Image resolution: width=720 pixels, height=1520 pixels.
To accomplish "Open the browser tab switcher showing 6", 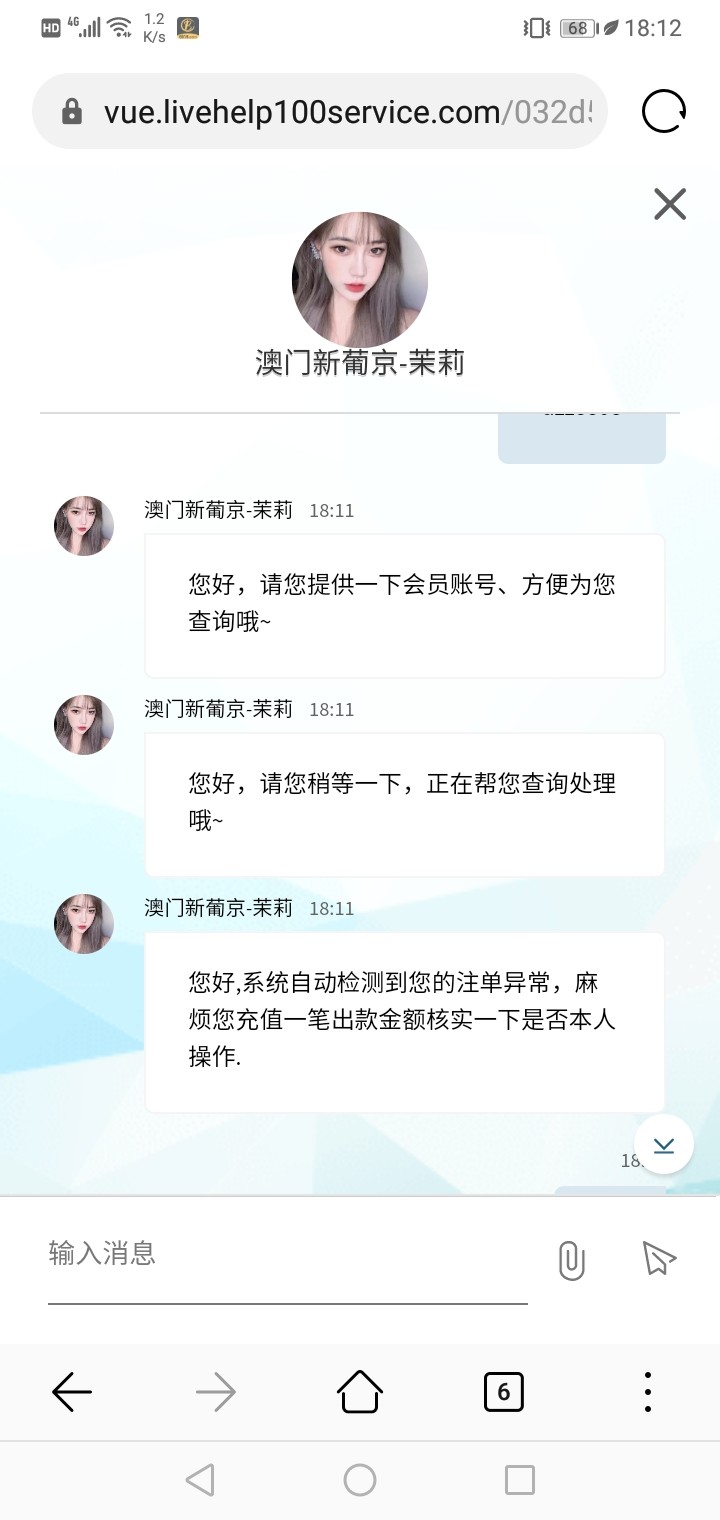I will click(x=503, y=1391).
